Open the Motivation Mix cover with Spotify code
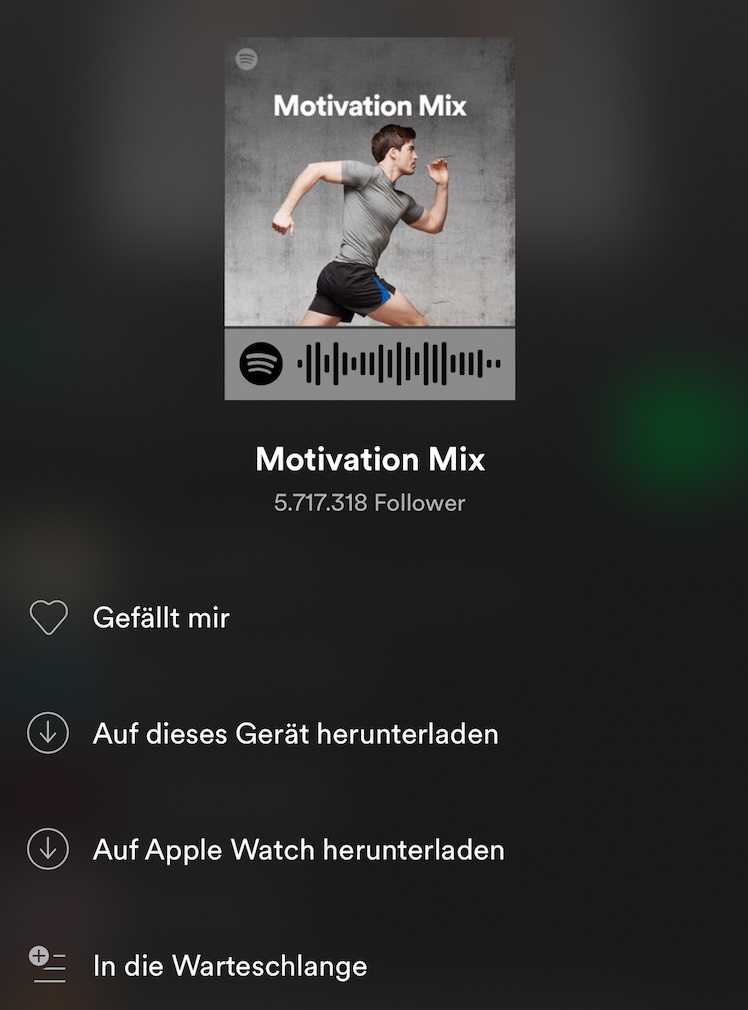Image resolution: width=748 pixels, height=1010 pixels. click(x=370, y=218)
